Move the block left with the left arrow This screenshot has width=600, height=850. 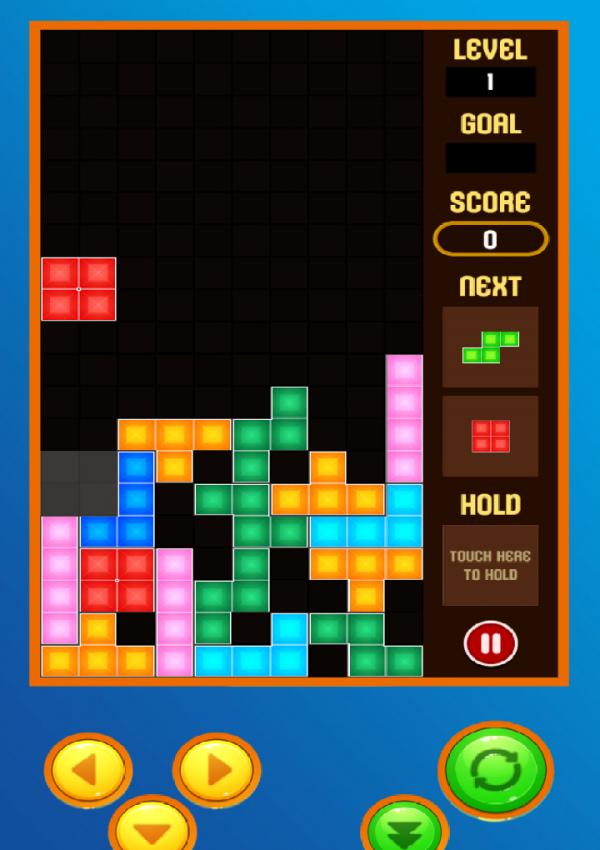(88, 771)
